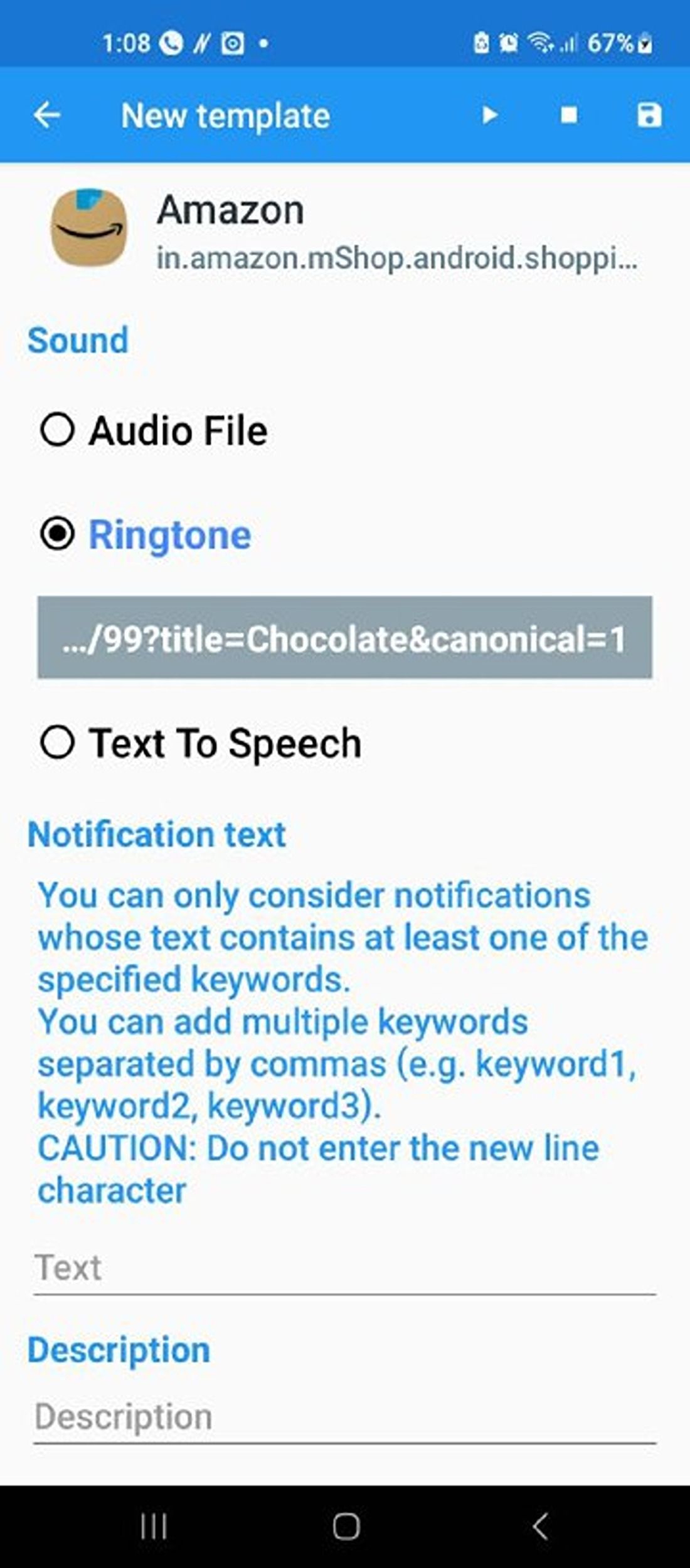Tap the Sound section heading
The image size is (690, 1568).
pyautogui.click(x=78, y=339)
